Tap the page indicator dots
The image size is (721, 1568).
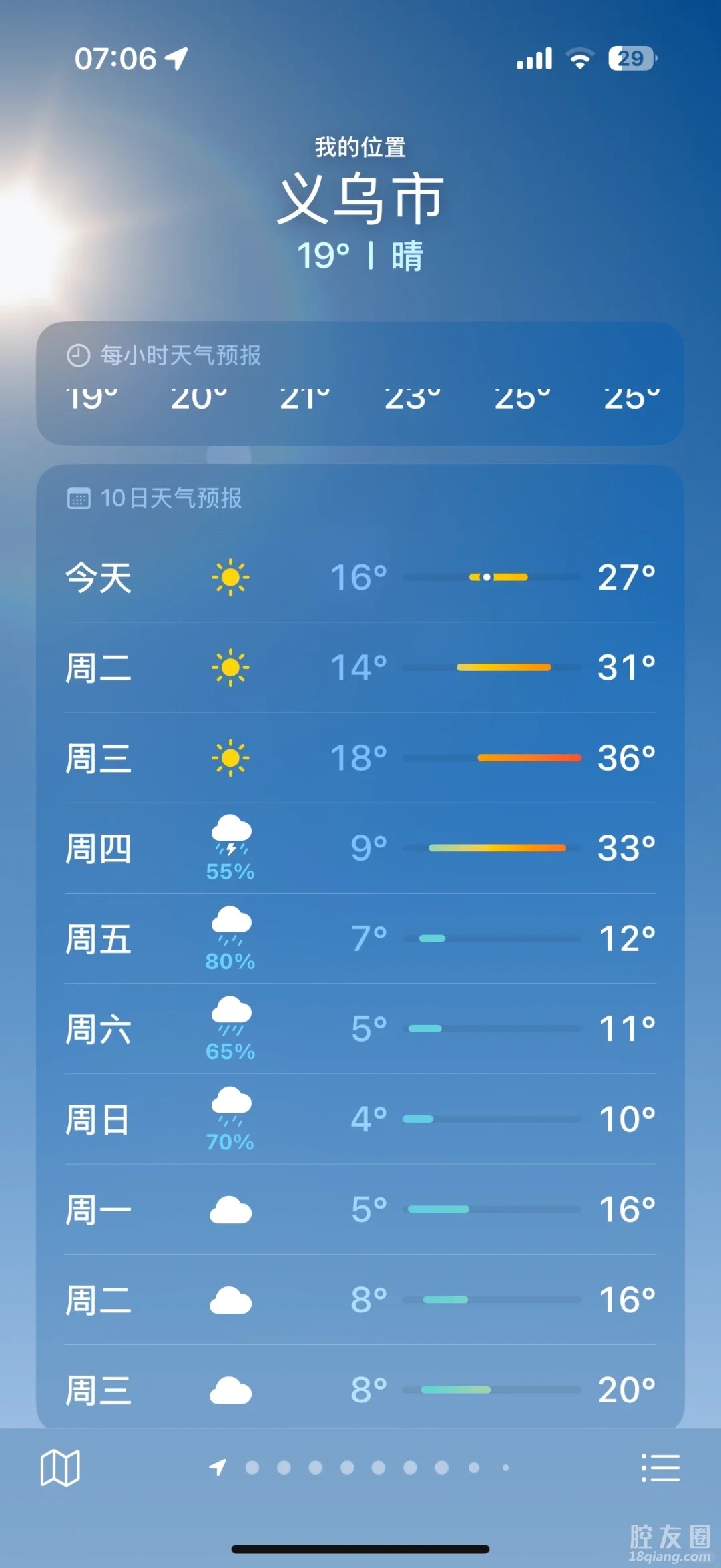(360, 1467)
